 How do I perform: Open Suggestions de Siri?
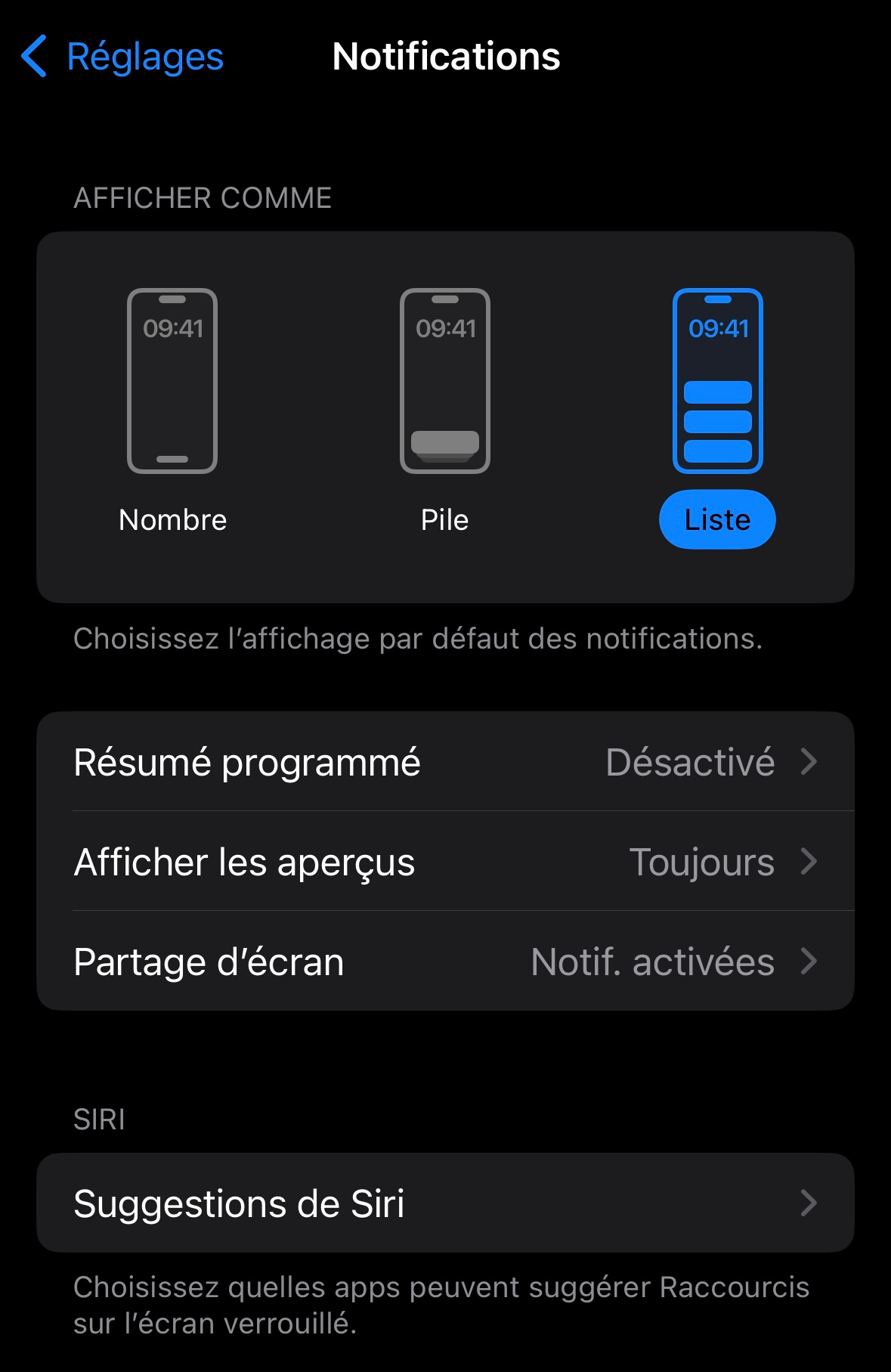click(445, 1203)
